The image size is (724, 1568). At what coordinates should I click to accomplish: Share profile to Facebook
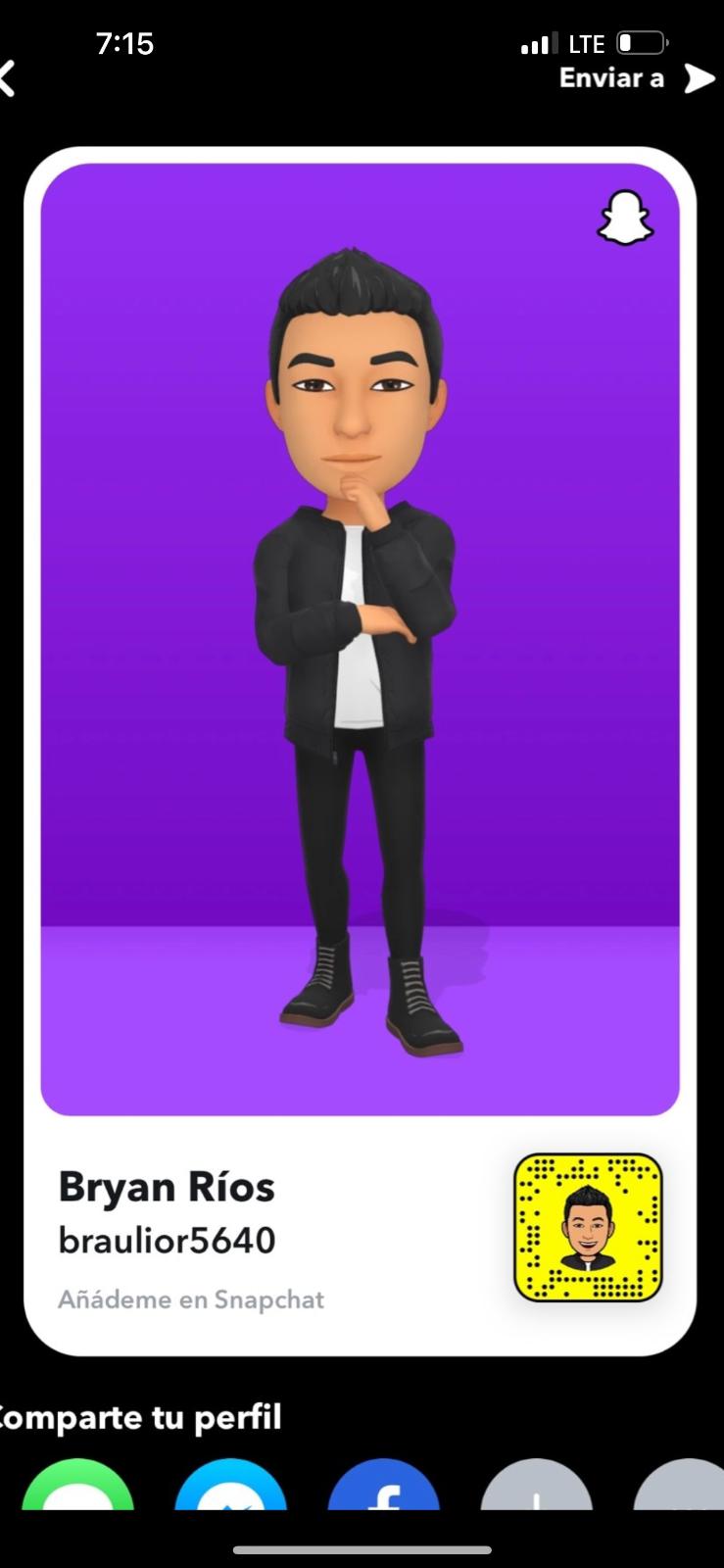tap(384, 1490)
